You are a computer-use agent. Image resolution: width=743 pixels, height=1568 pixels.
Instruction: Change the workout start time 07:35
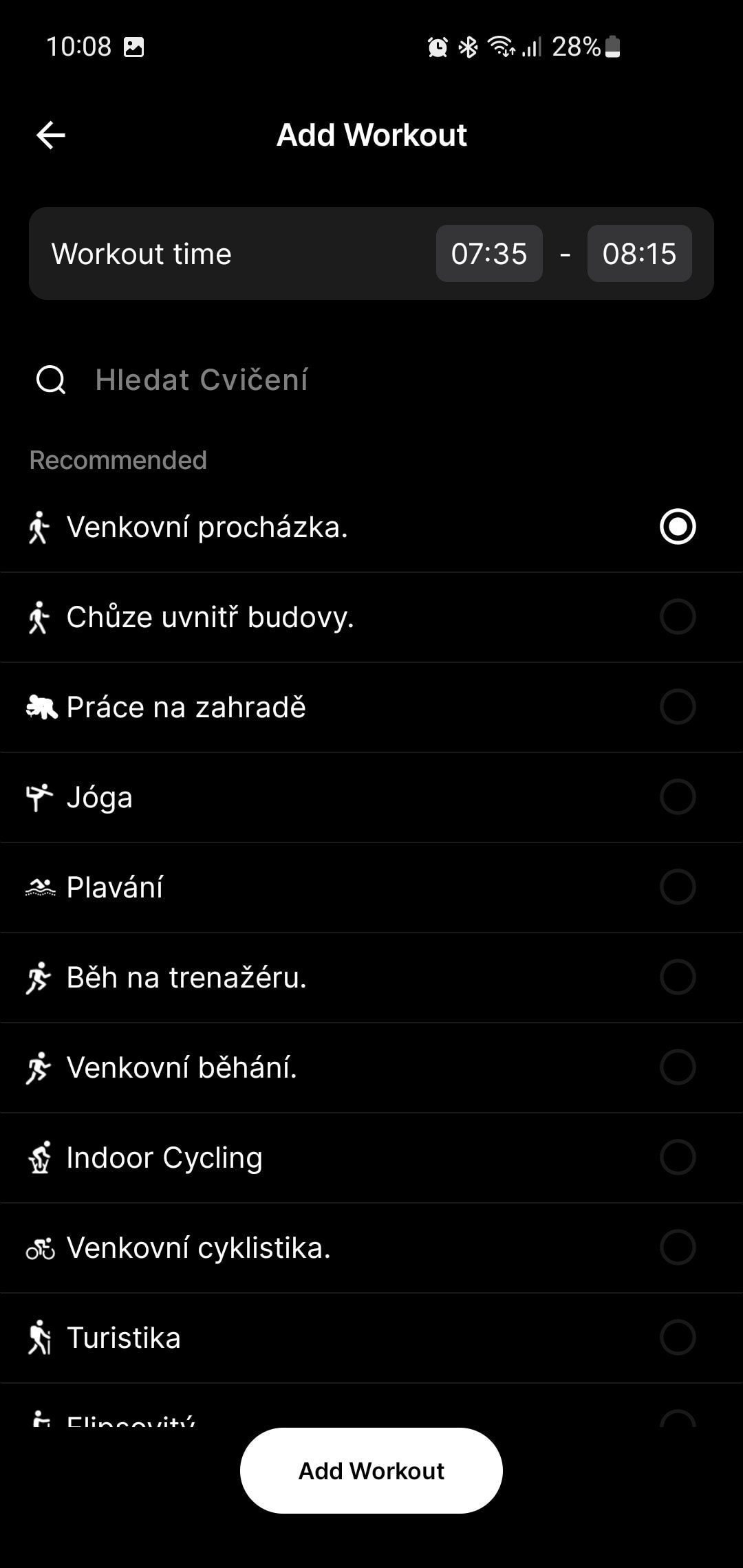click(x=489, y=254)
